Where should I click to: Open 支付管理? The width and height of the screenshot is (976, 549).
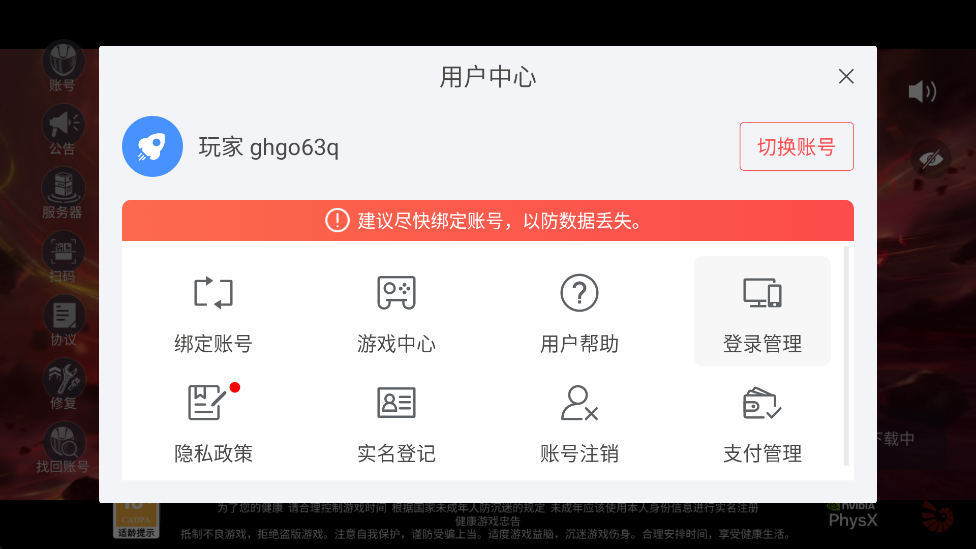pos(762,422)
